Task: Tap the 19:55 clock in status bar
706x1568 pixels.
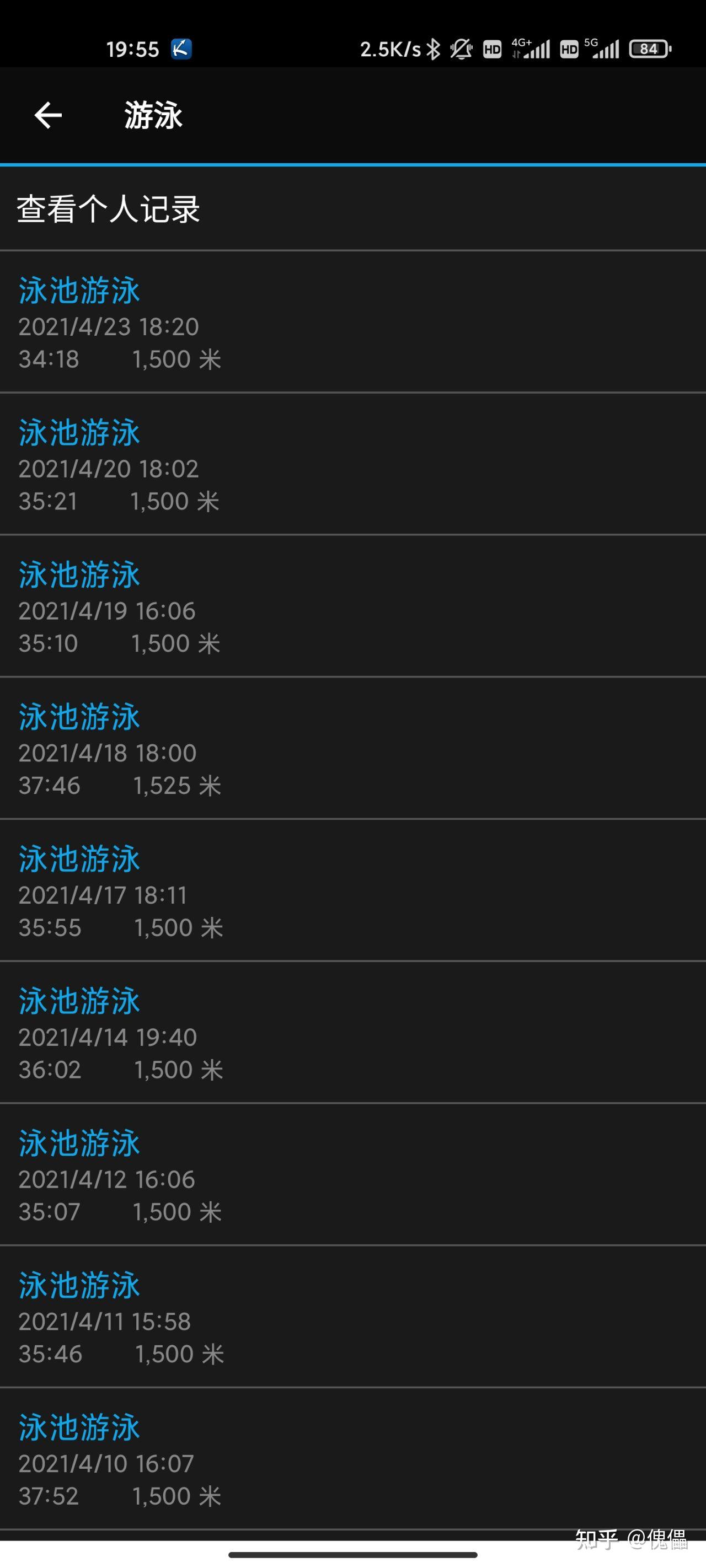Action: pos(132,47)
